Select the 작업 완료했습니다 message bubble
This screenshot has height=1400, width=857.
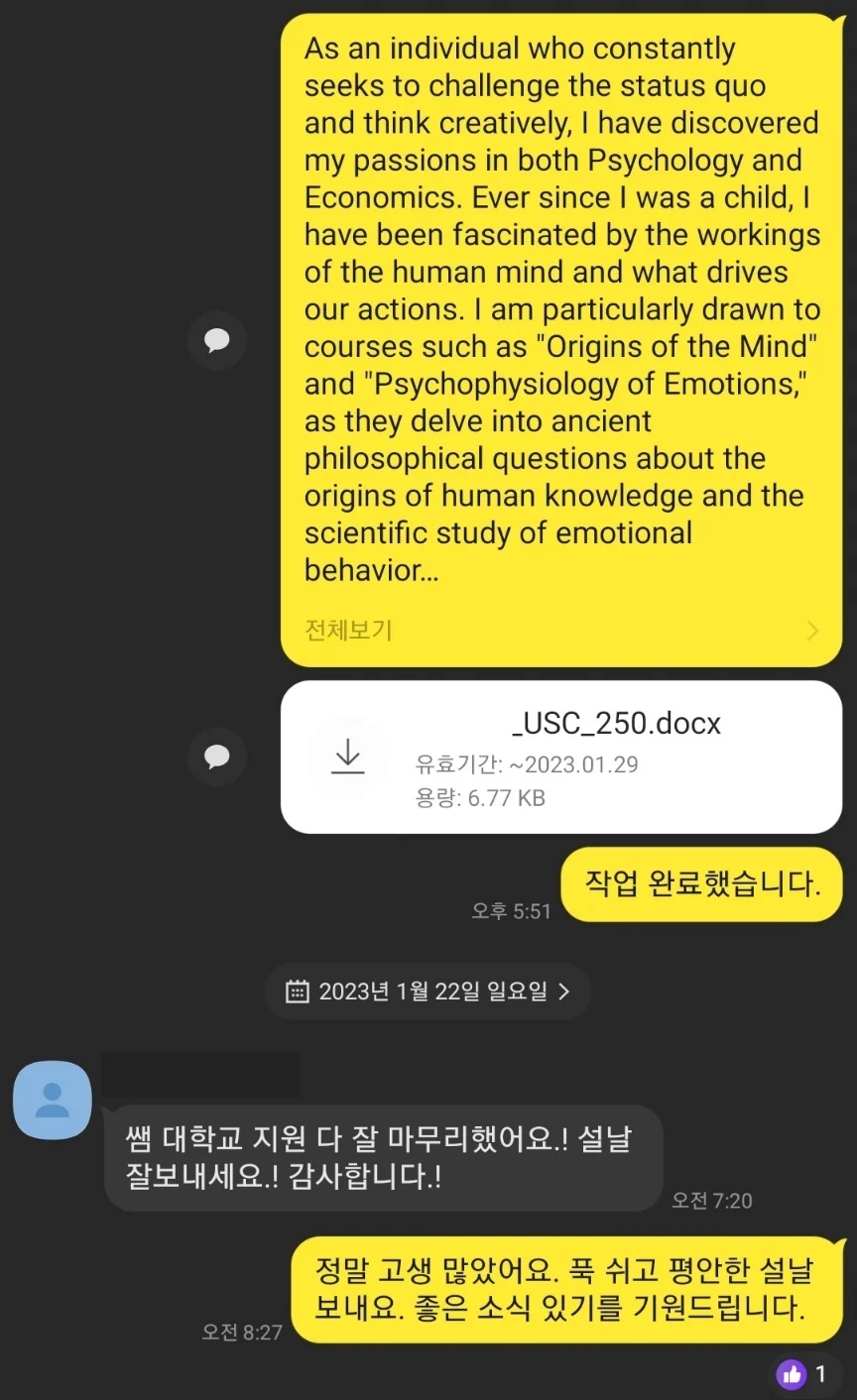(x=699, y=884)
